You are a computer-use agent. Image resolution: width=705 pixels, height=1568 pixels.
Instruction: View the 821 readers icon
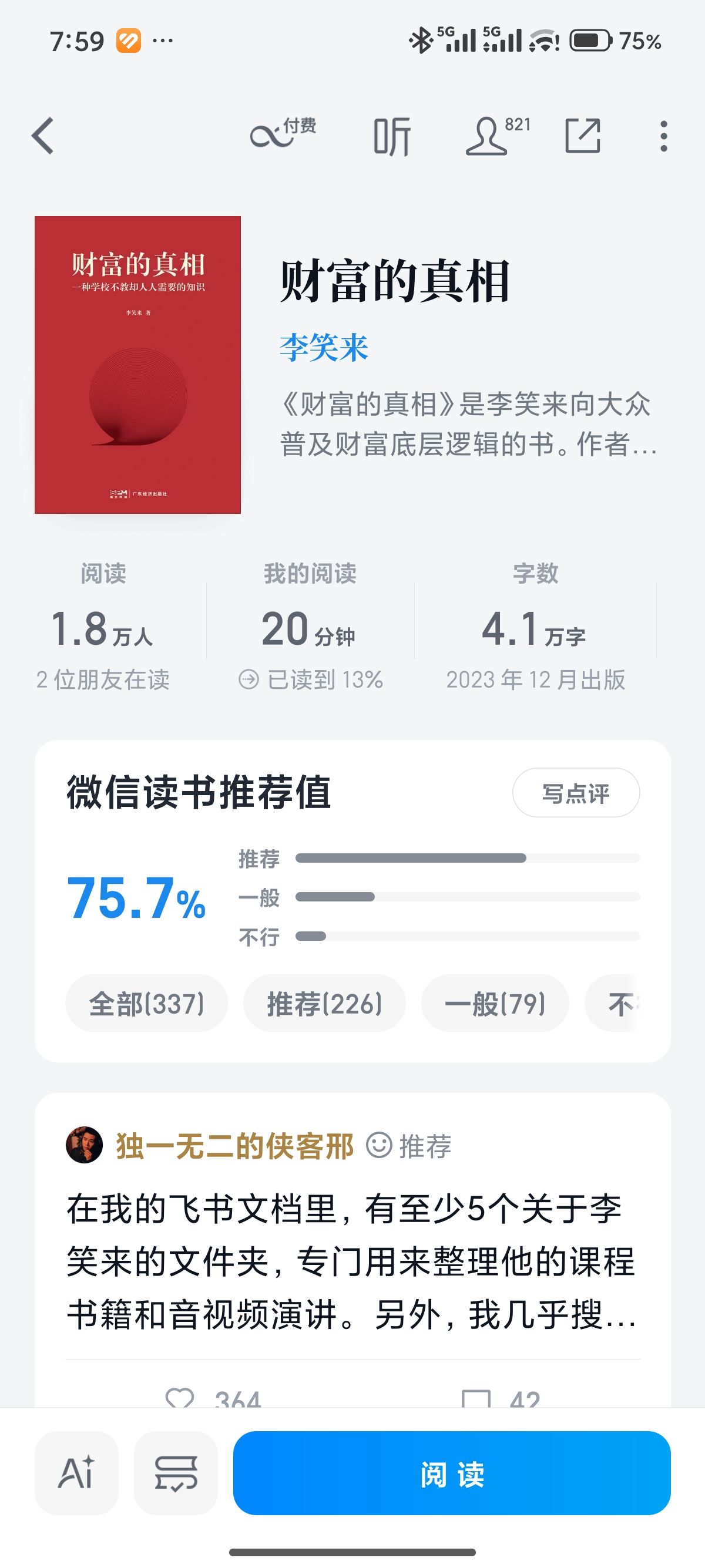[496, 135]
